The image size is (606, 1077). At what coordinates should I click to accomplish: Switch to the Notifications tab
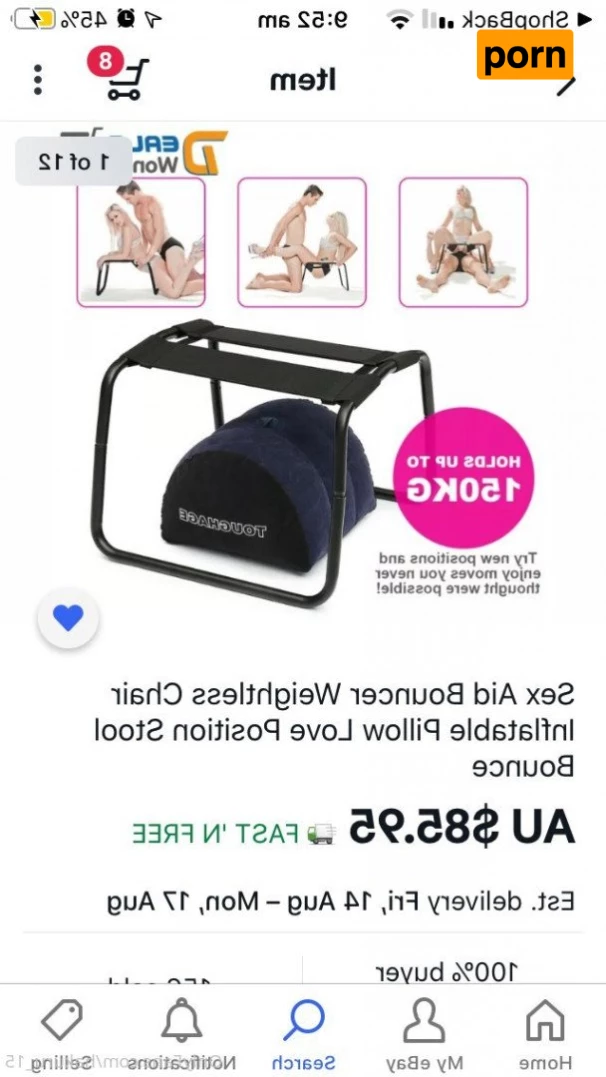182,1033
